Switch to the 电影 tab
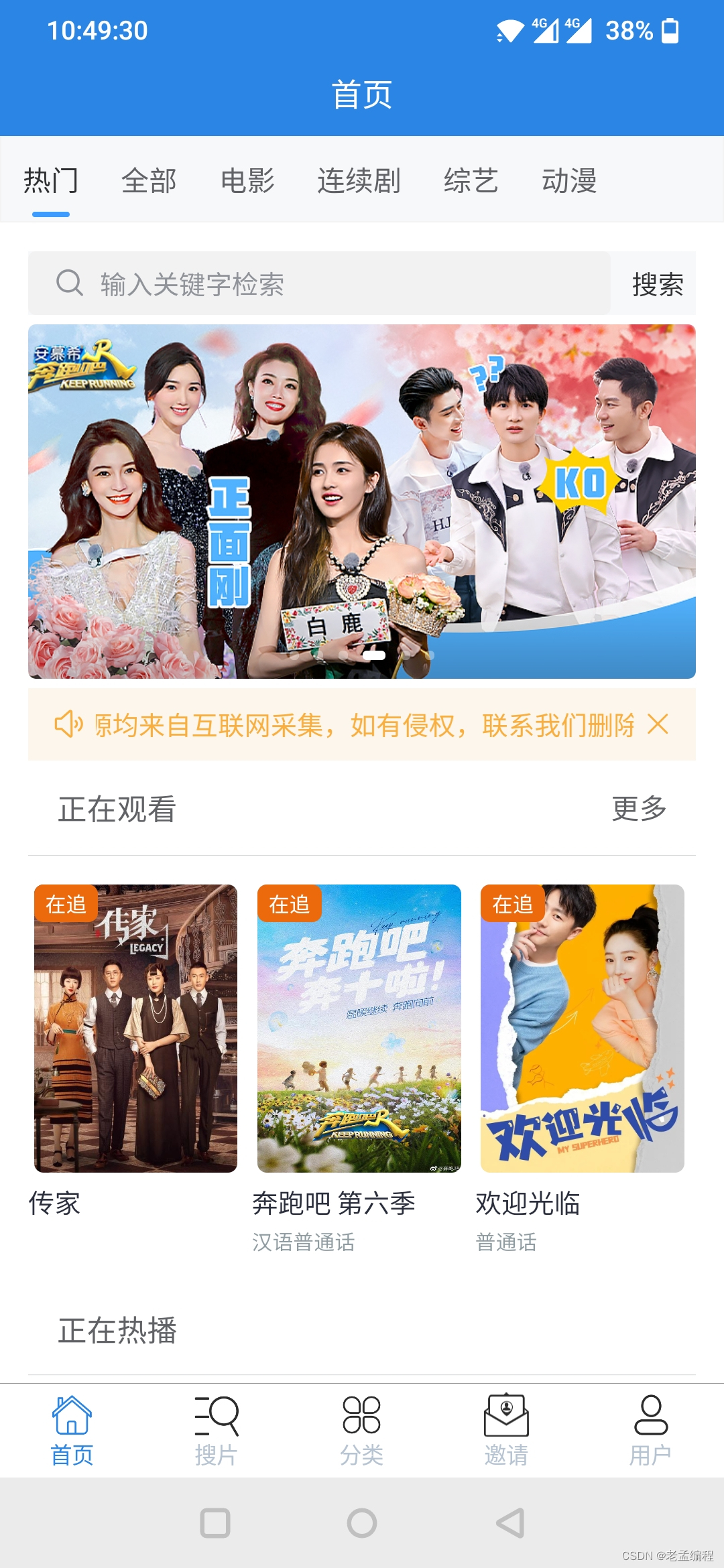 (247, 181)
